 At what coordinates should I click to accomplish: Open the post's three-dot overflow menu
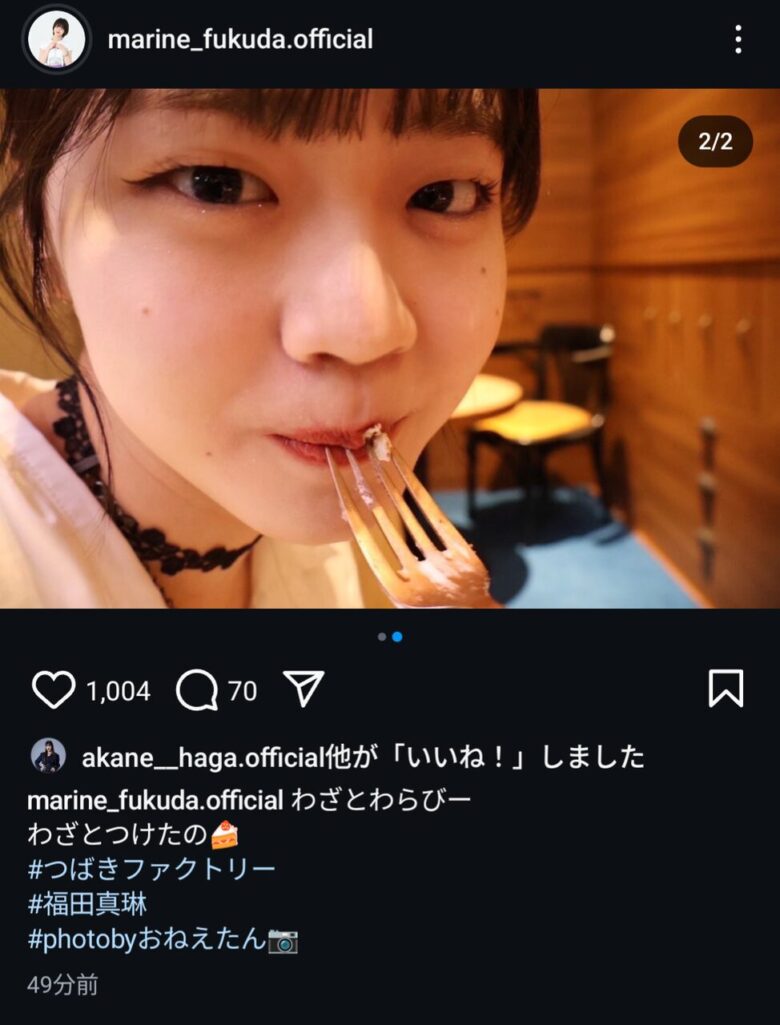tap(737, 40)
